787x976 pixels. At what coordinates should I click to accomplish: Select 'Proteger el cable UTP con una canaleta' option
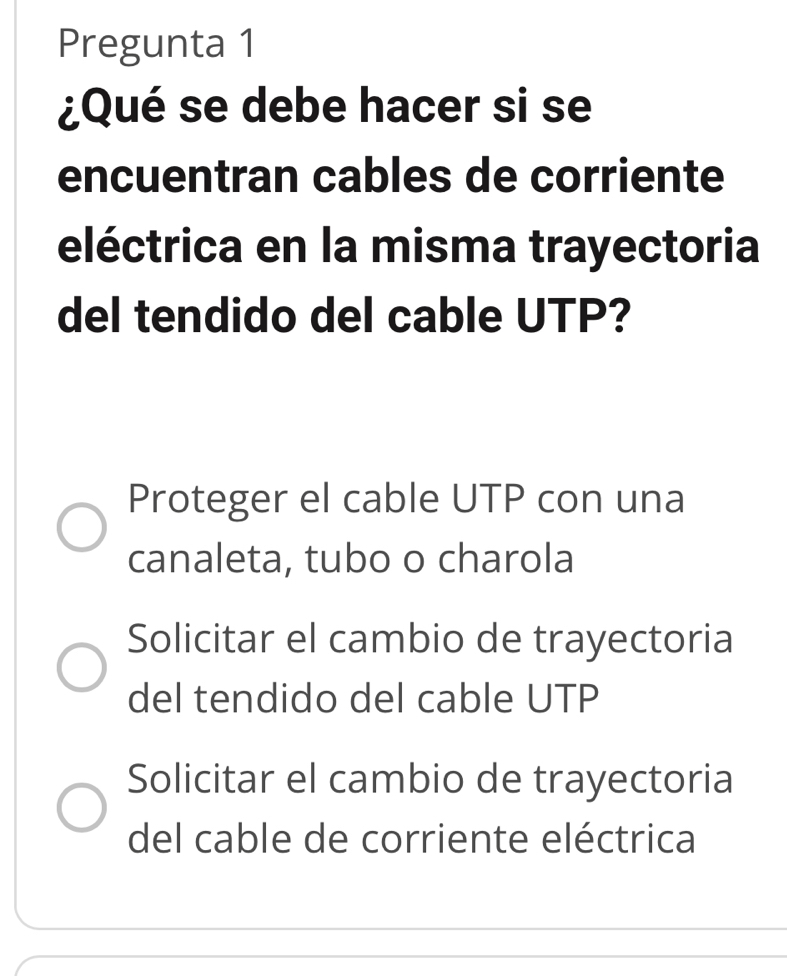[x=81, y=529]
